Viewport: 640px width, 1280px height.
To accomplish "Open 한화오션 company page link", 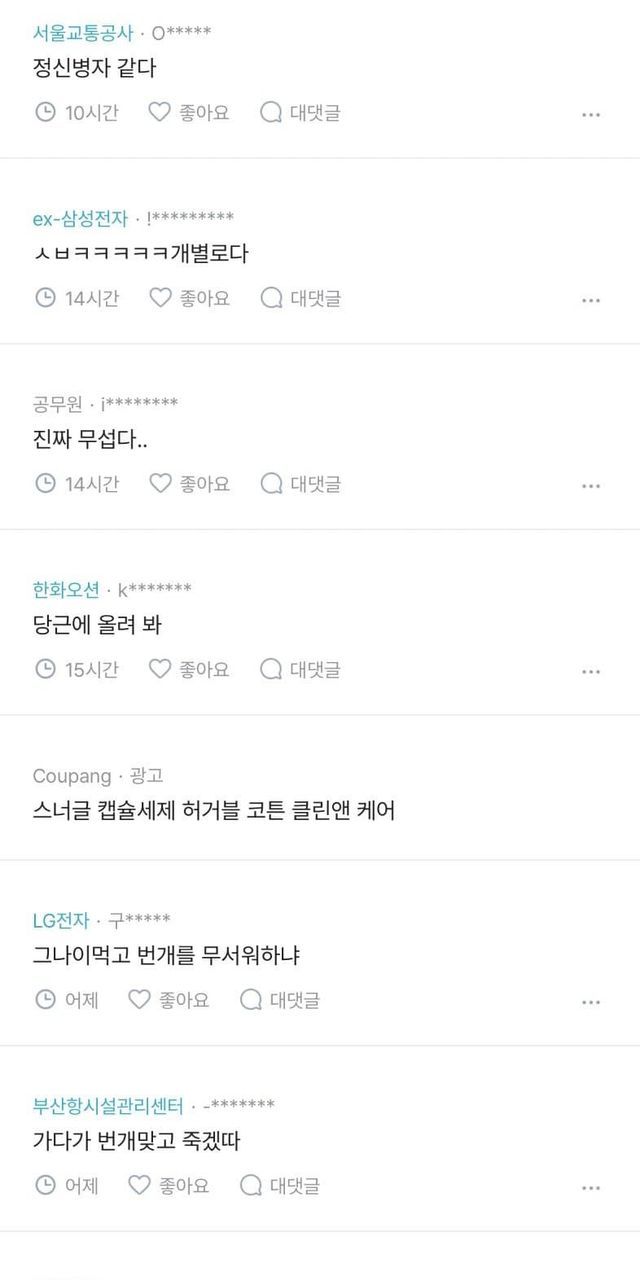I will pyautogui.click(x=67, y=589).
